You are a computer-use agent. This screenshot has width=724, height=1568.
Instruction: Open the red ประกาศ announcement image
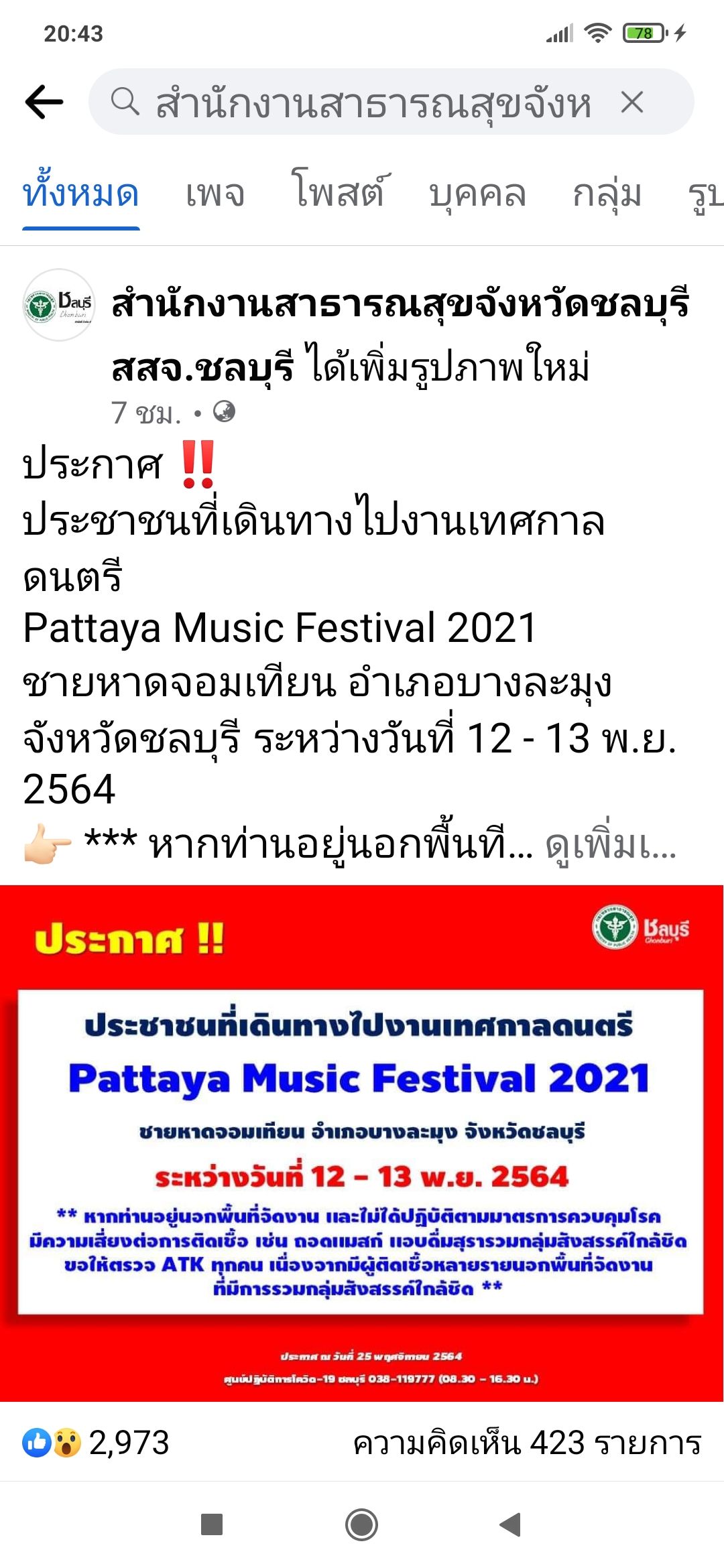click(361, 1142)
